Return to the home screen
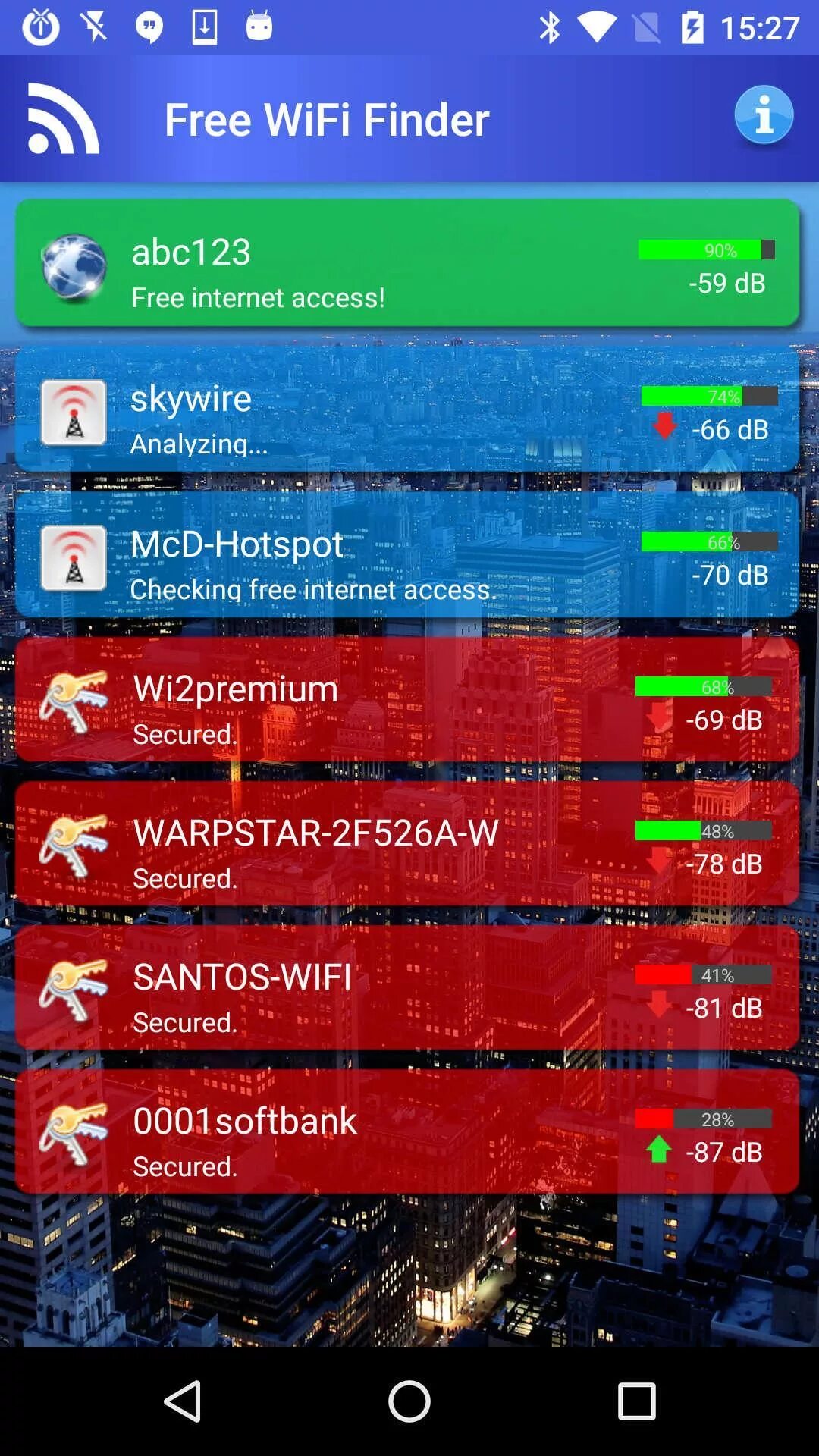The height and width of the screenshot is (1456, 819). click(x=409, y=1401)
